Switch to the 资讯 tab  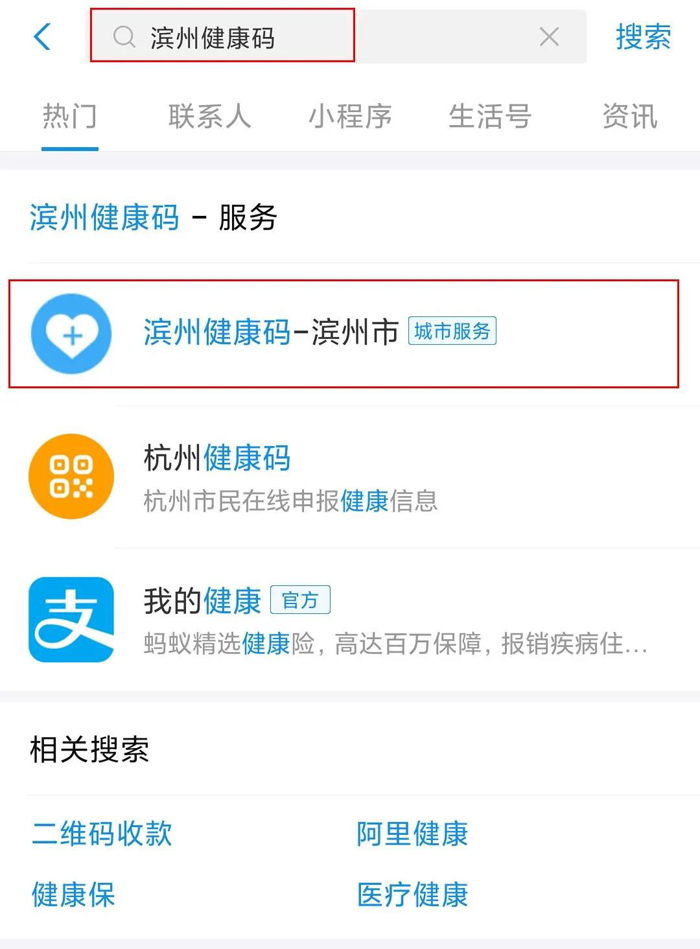click(x=629, y=117)
